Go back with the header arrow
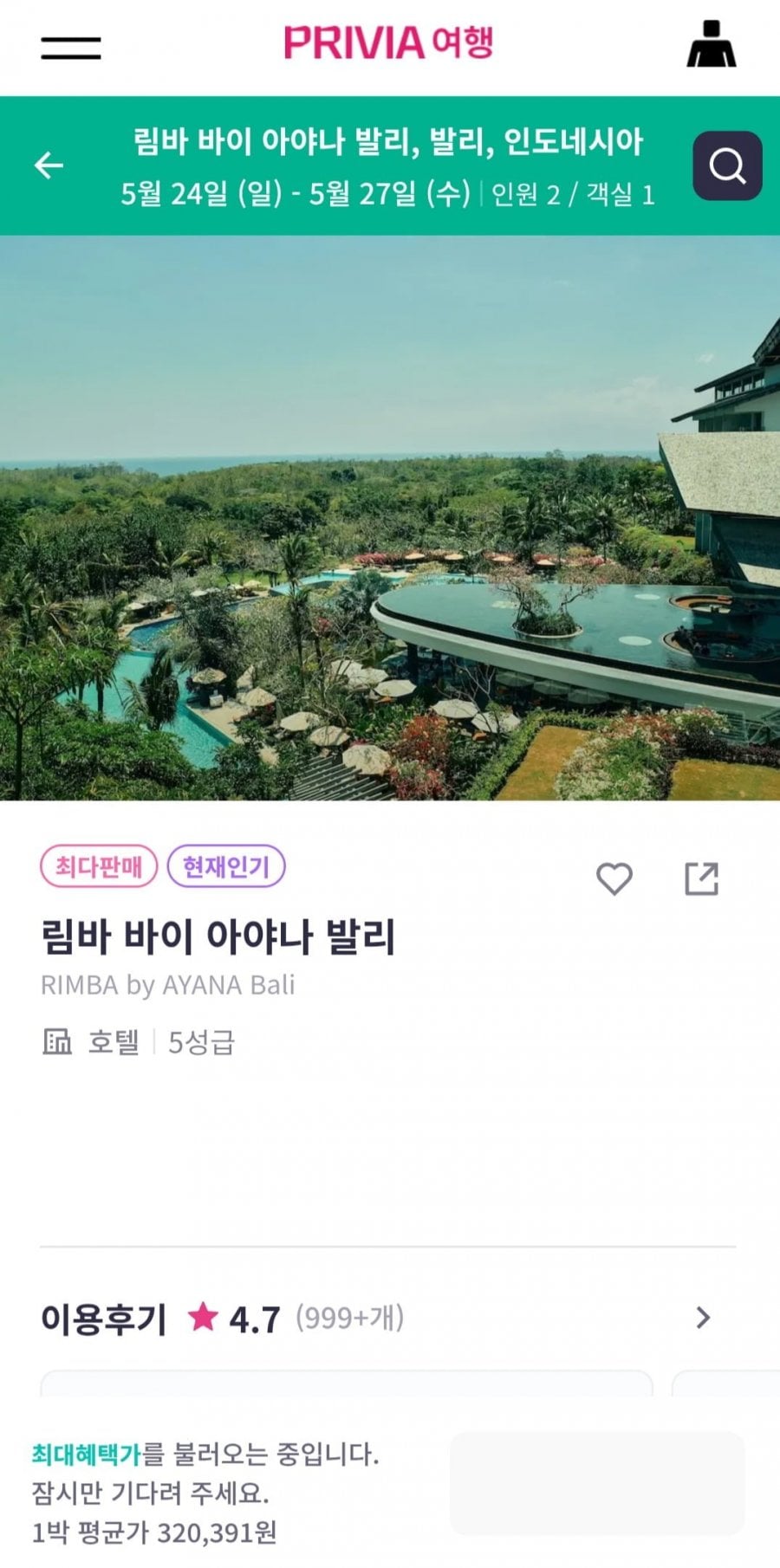Viewport: 780px width, 1568px height. point(49,165)
